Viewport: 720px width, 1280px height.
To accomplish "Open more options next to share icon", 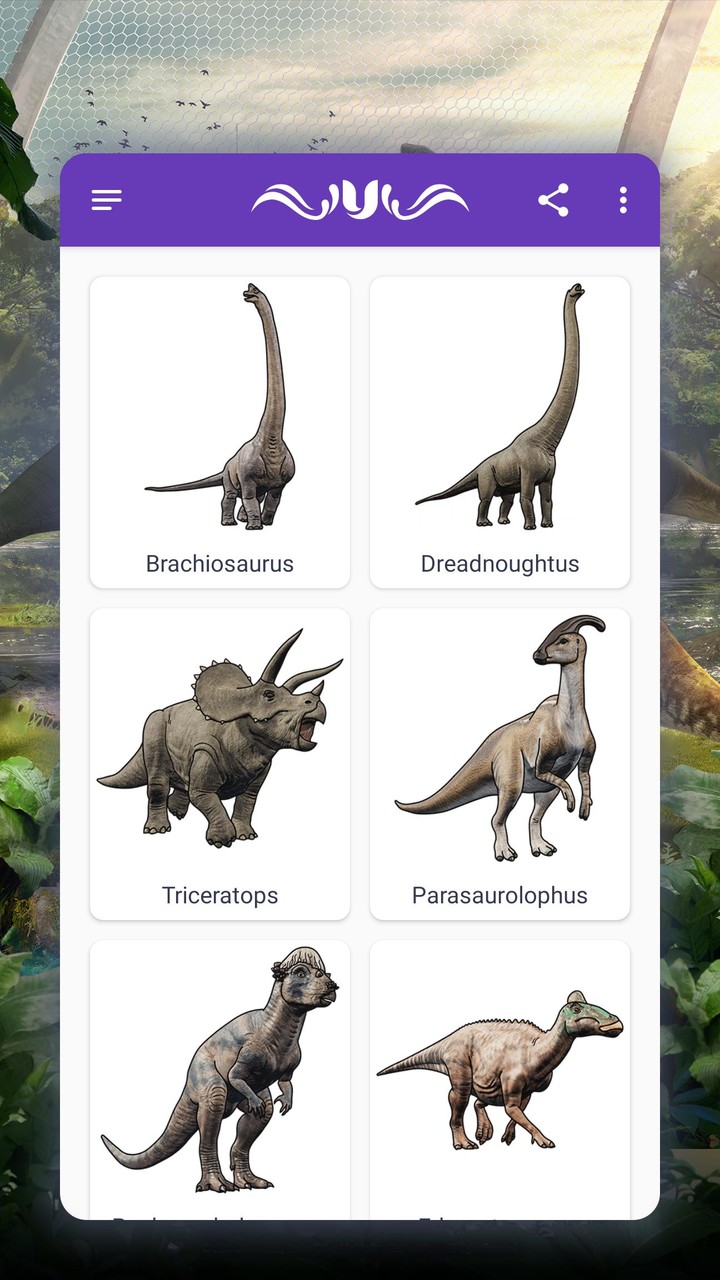I will point(622,200).
